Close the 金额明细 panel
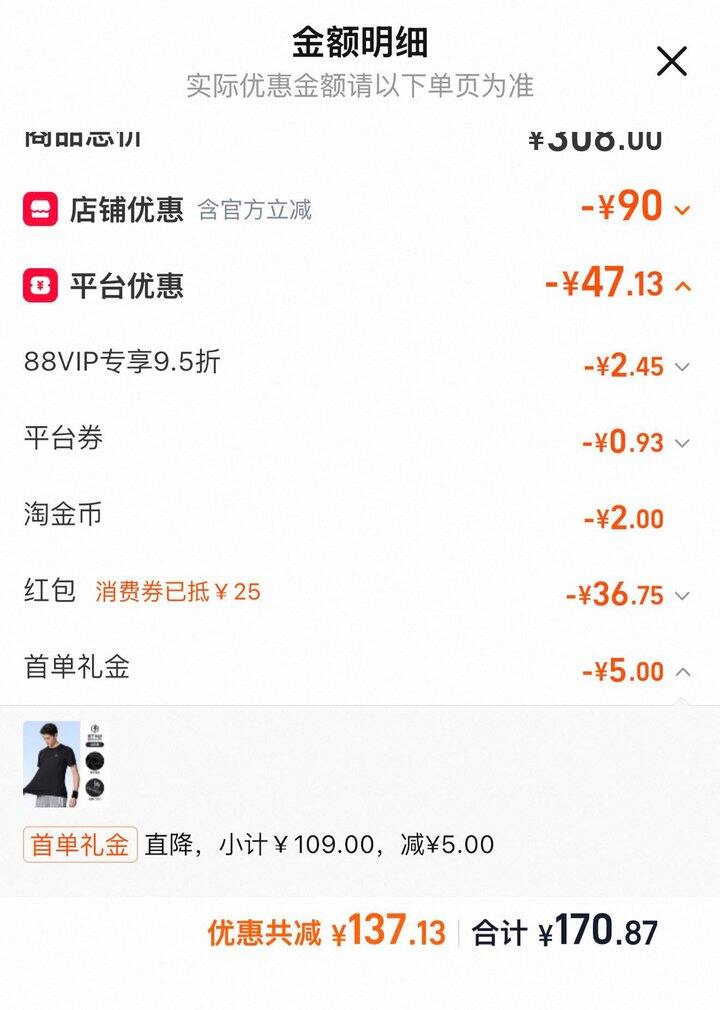This screenshot has width=720, height=1010. click(x=672, y=61)
